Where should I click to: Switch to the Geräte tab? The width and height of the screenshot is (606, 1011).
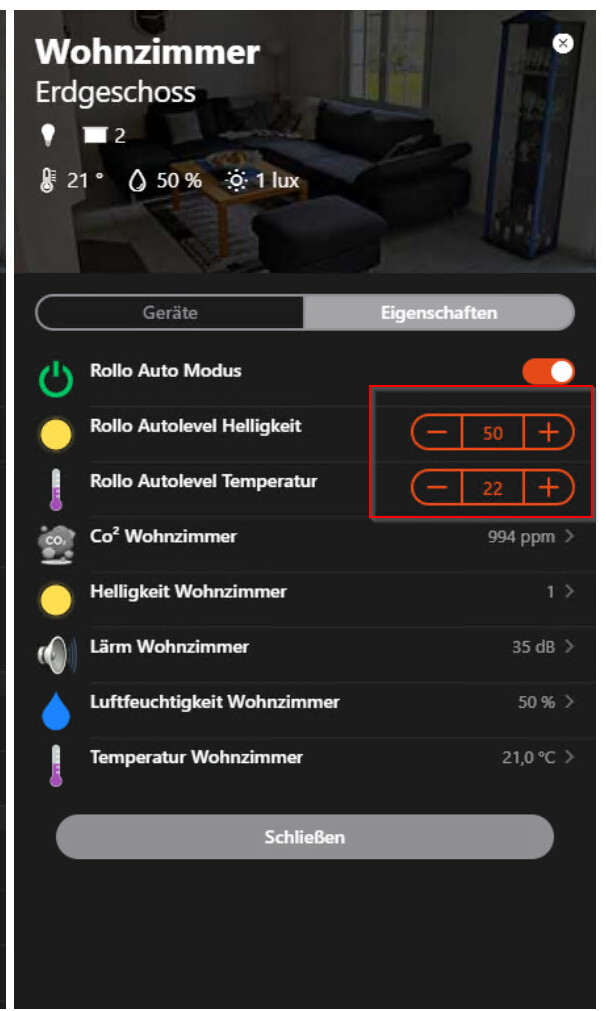pyautogui.click(x=170, y=313)
